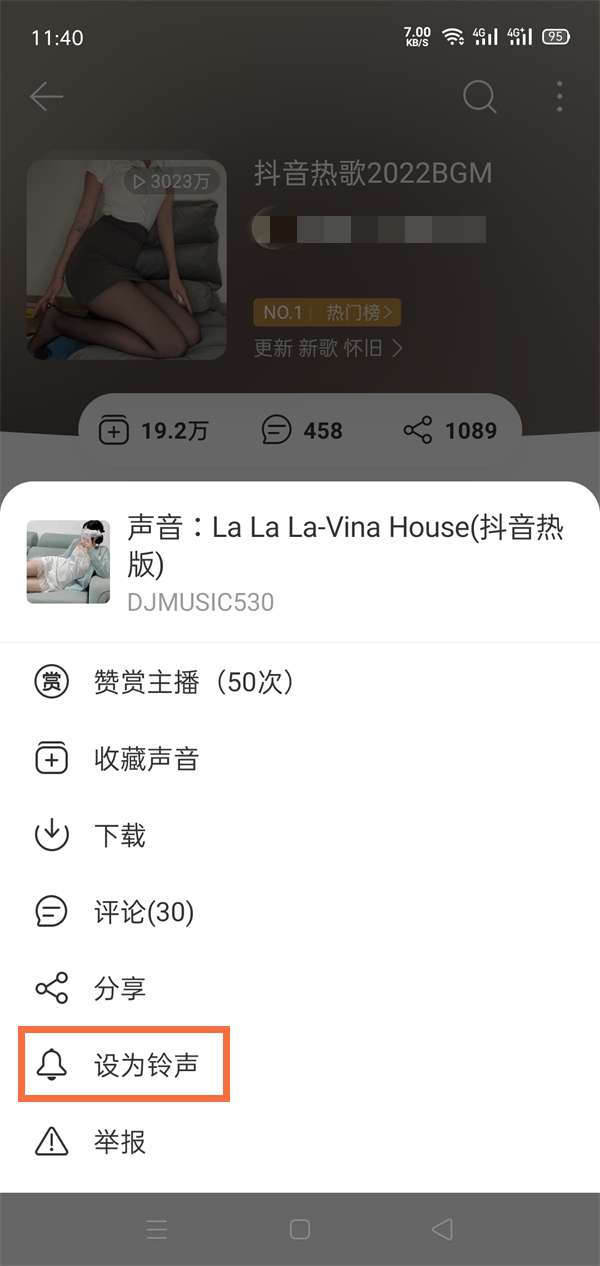Viewport: 600px width, 1266px height.
Task: Download the track with 下载
Action: click(119, 835)
